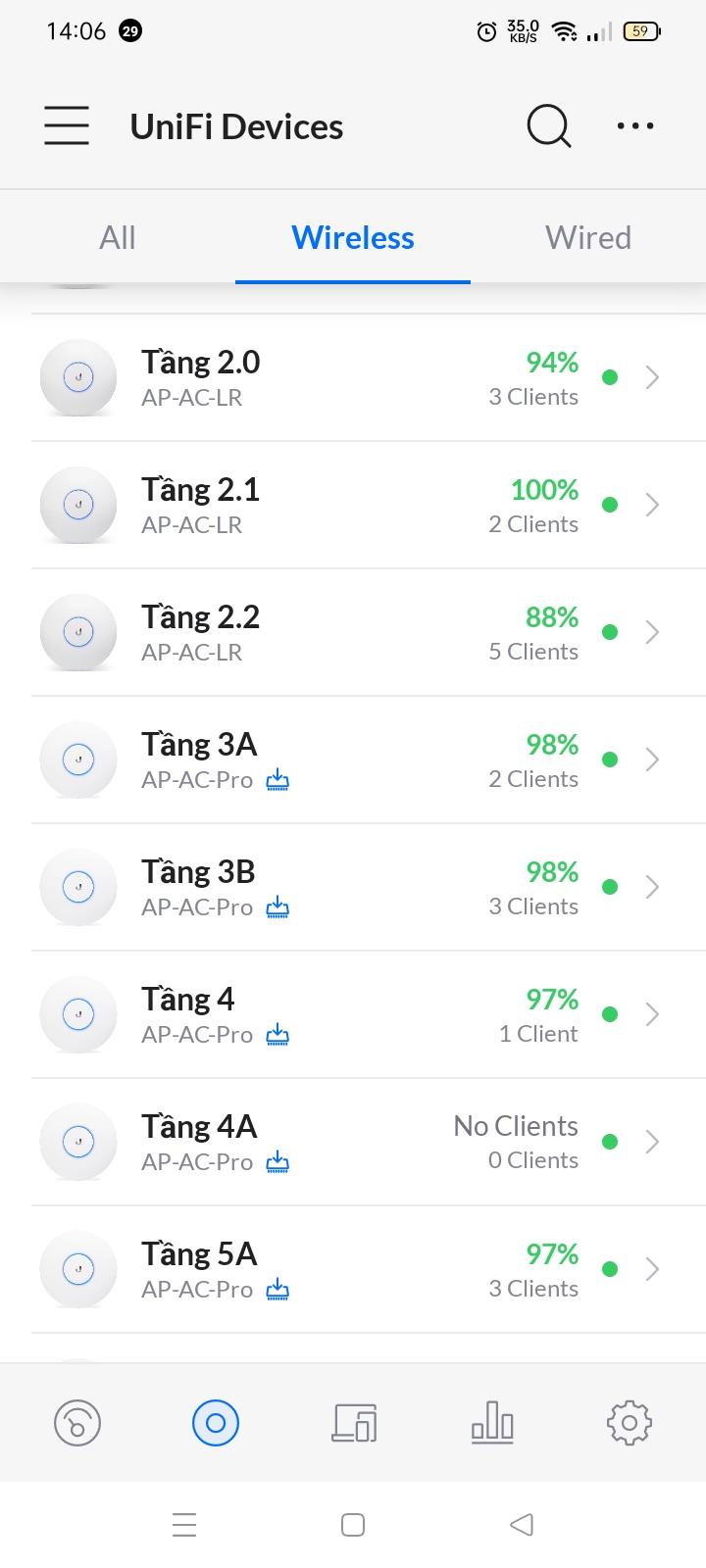Switch to the Wired tab

(588, 238)
